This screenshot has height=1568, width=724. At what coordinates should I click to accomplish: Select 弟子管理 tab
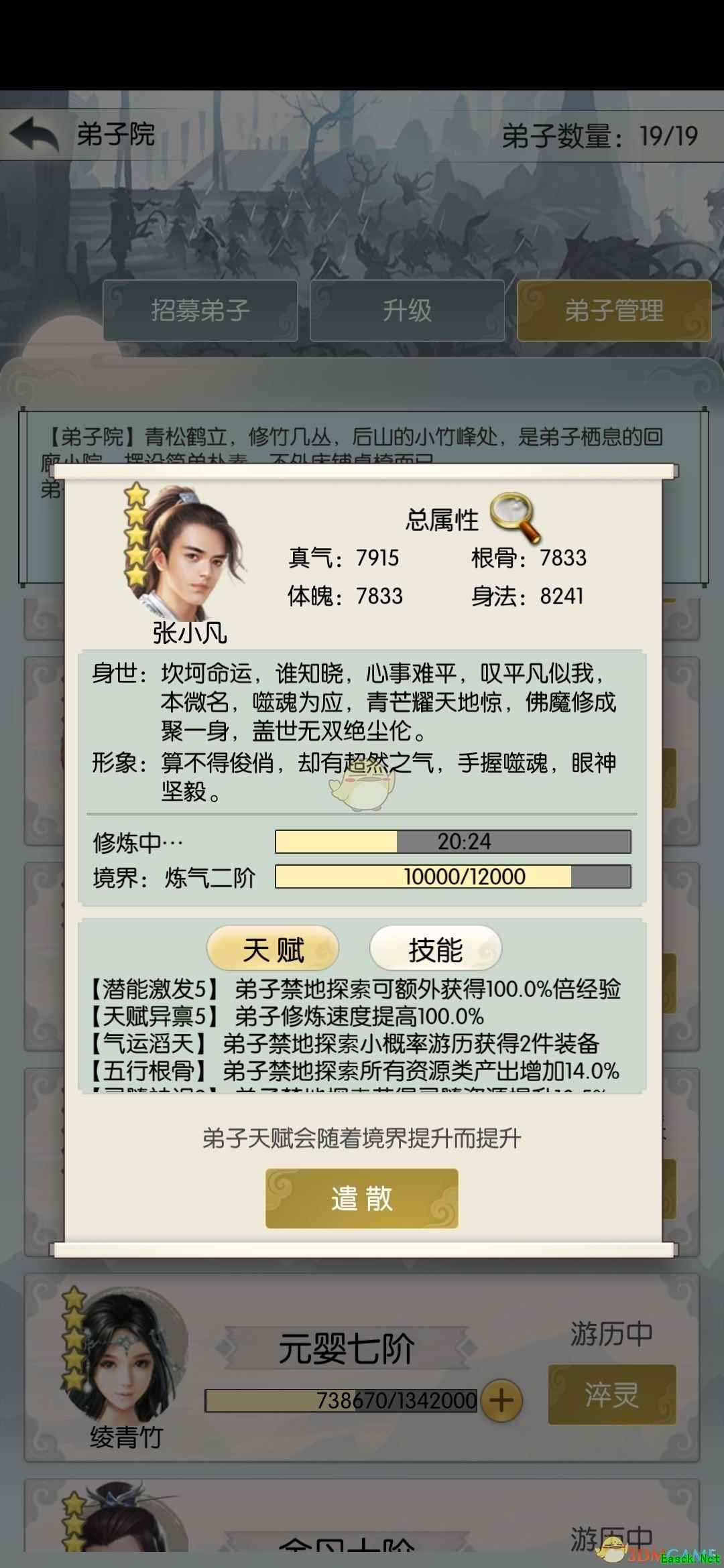[x=613, y=311]
